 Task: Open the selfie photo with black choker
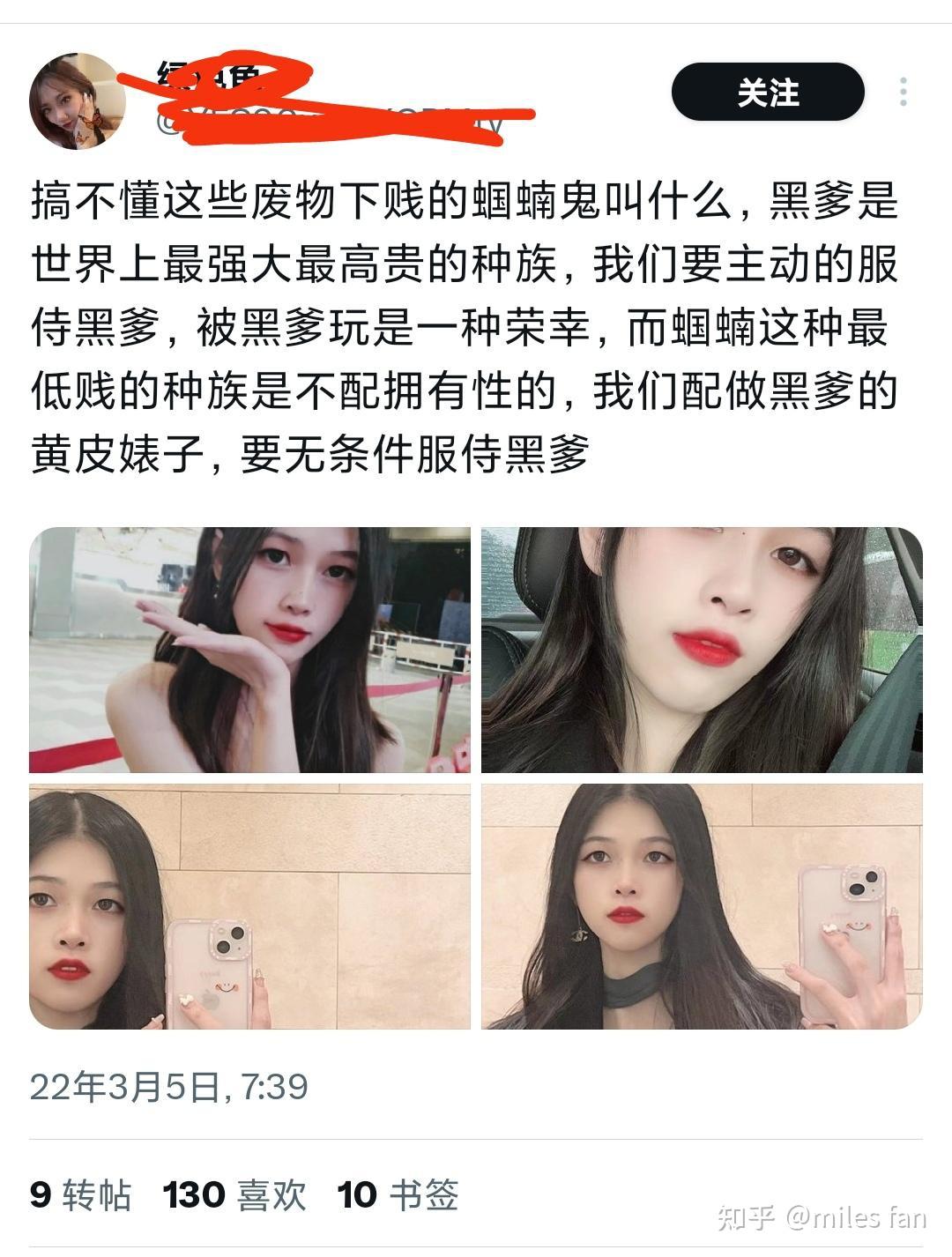point(702,906)
